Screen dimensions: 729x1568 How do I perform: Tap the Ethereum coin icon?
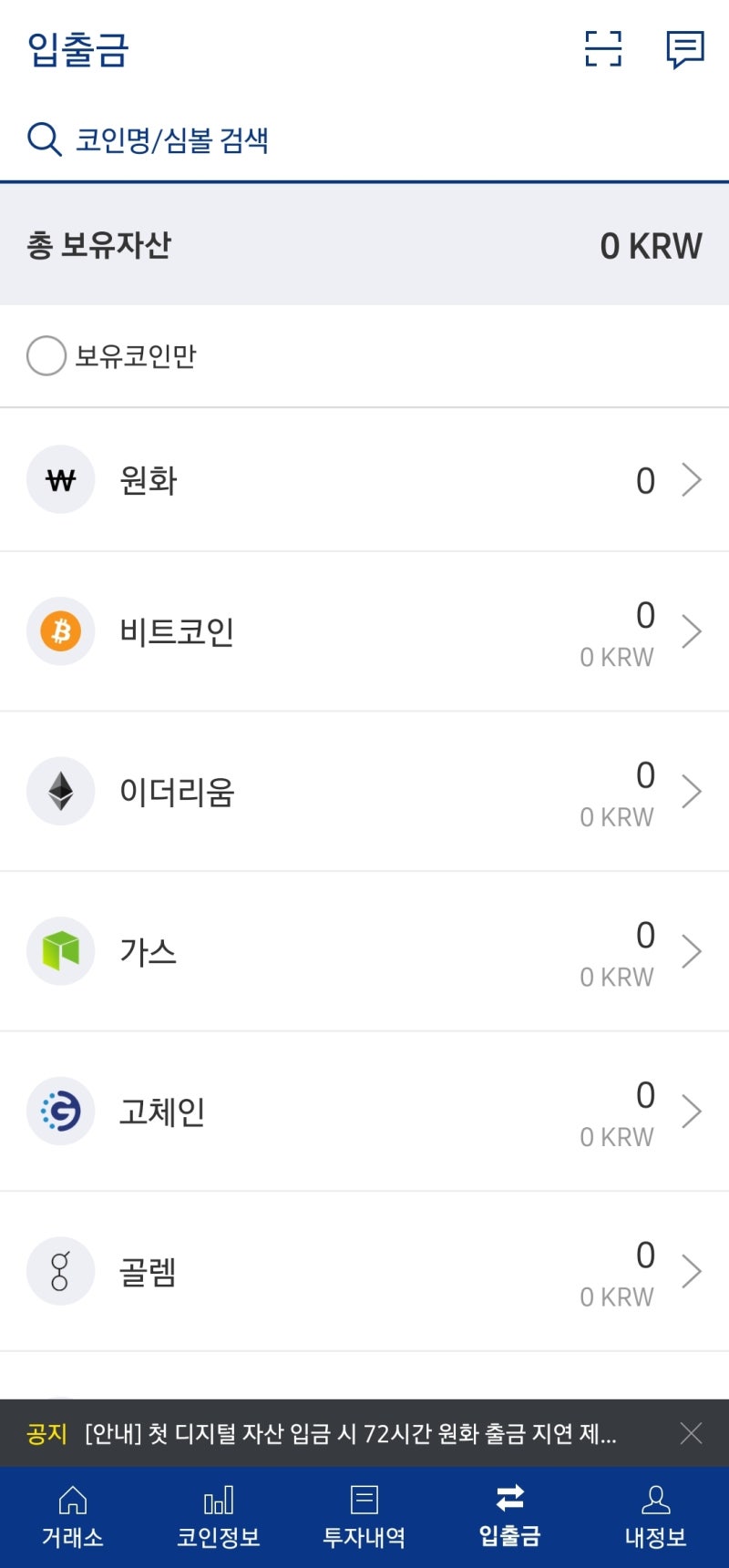click(60, 791)
